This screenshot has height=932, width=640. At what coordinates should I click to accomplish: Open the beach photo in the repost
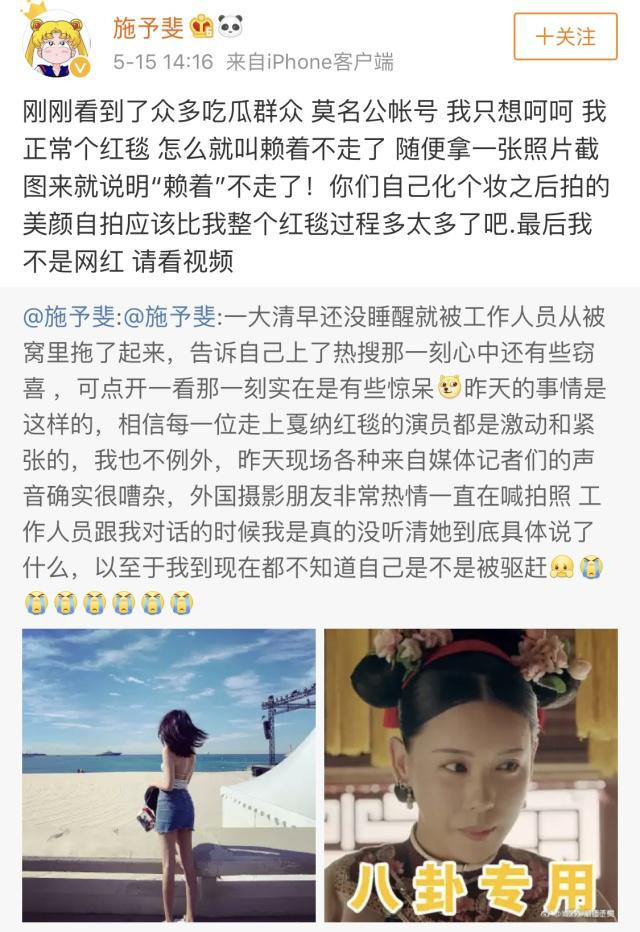[168, 775]
